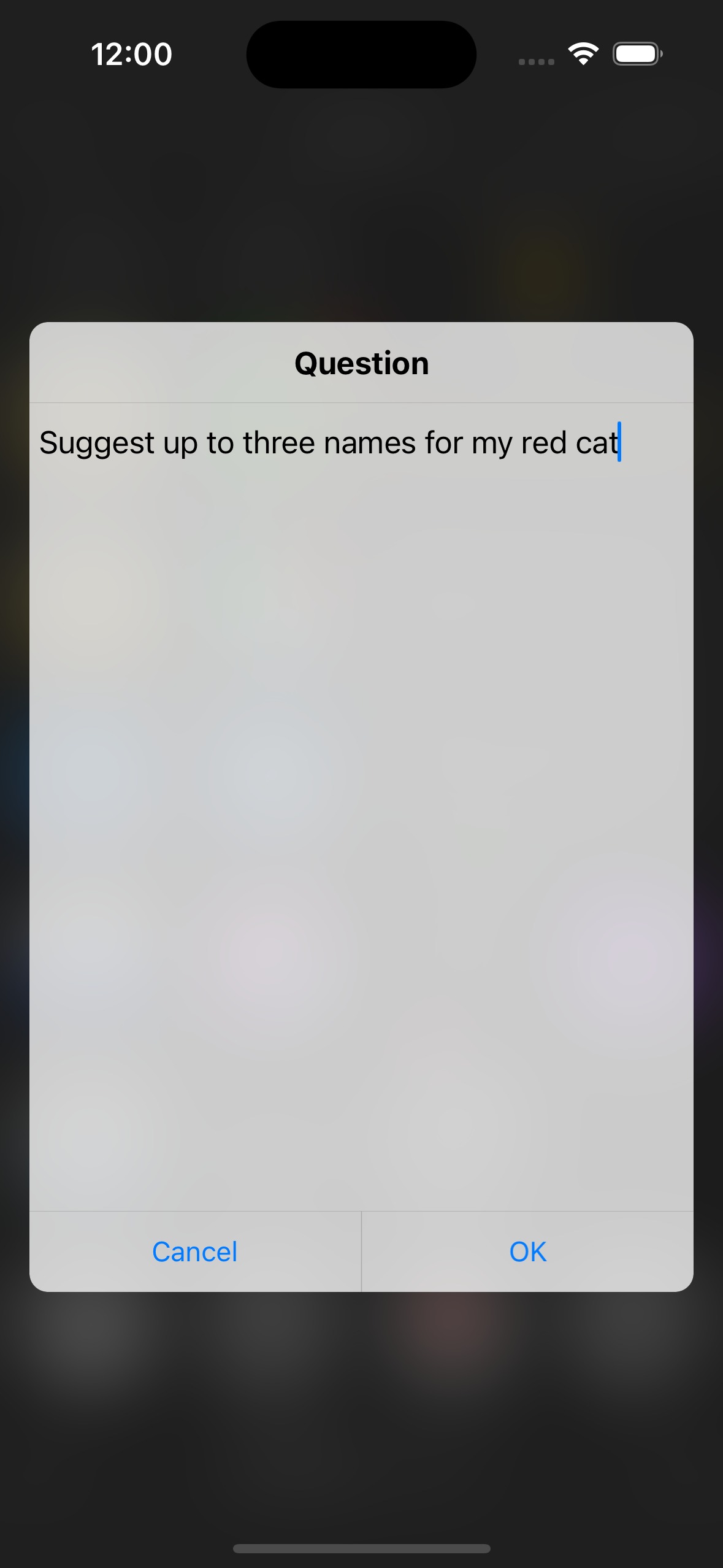
Task: Confirm the question with OK
Action: tap(528, 1252)
